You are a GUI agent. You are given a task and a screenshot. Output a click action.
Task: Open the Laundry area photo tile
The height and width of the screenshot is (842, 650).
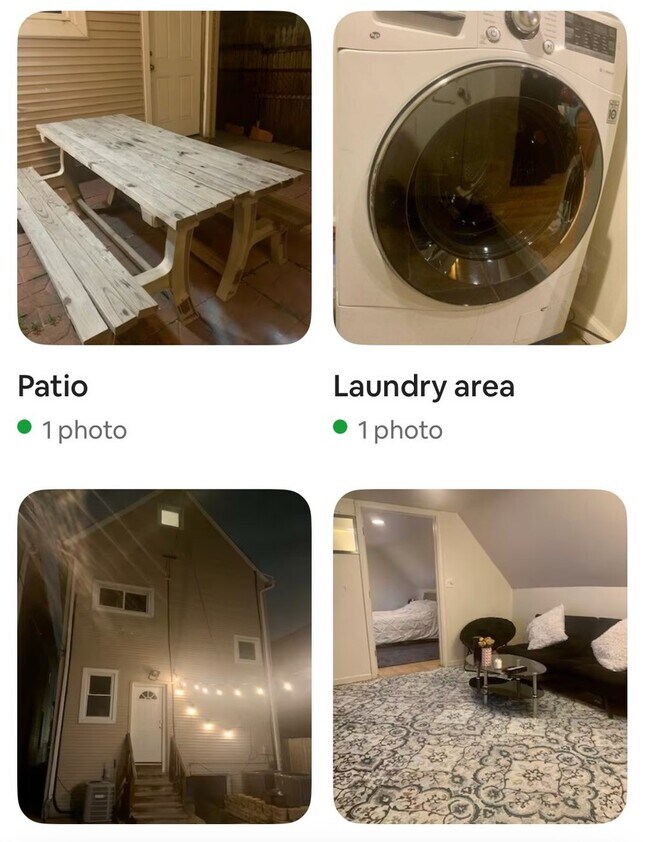click(x=480, y=178)
